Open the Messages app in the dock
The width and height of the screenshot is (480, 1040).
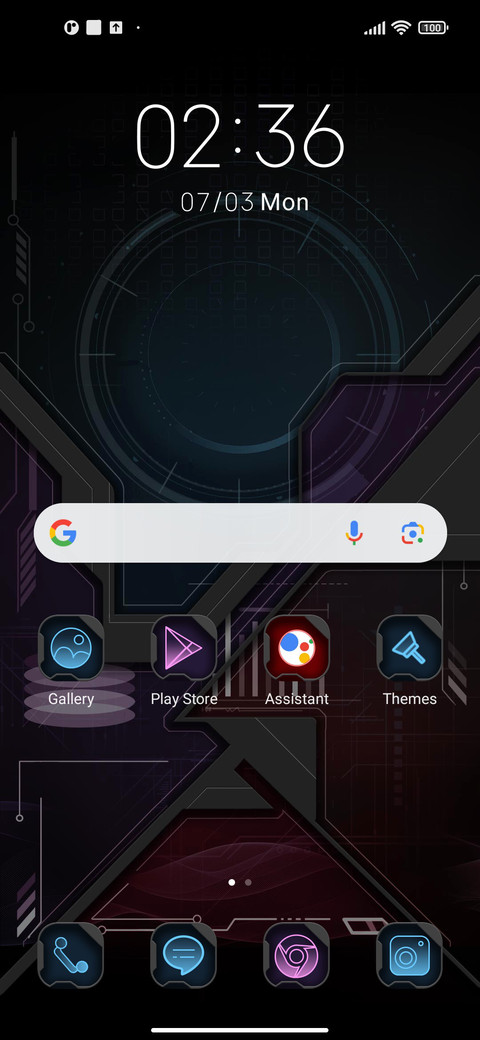coord(184,955)
